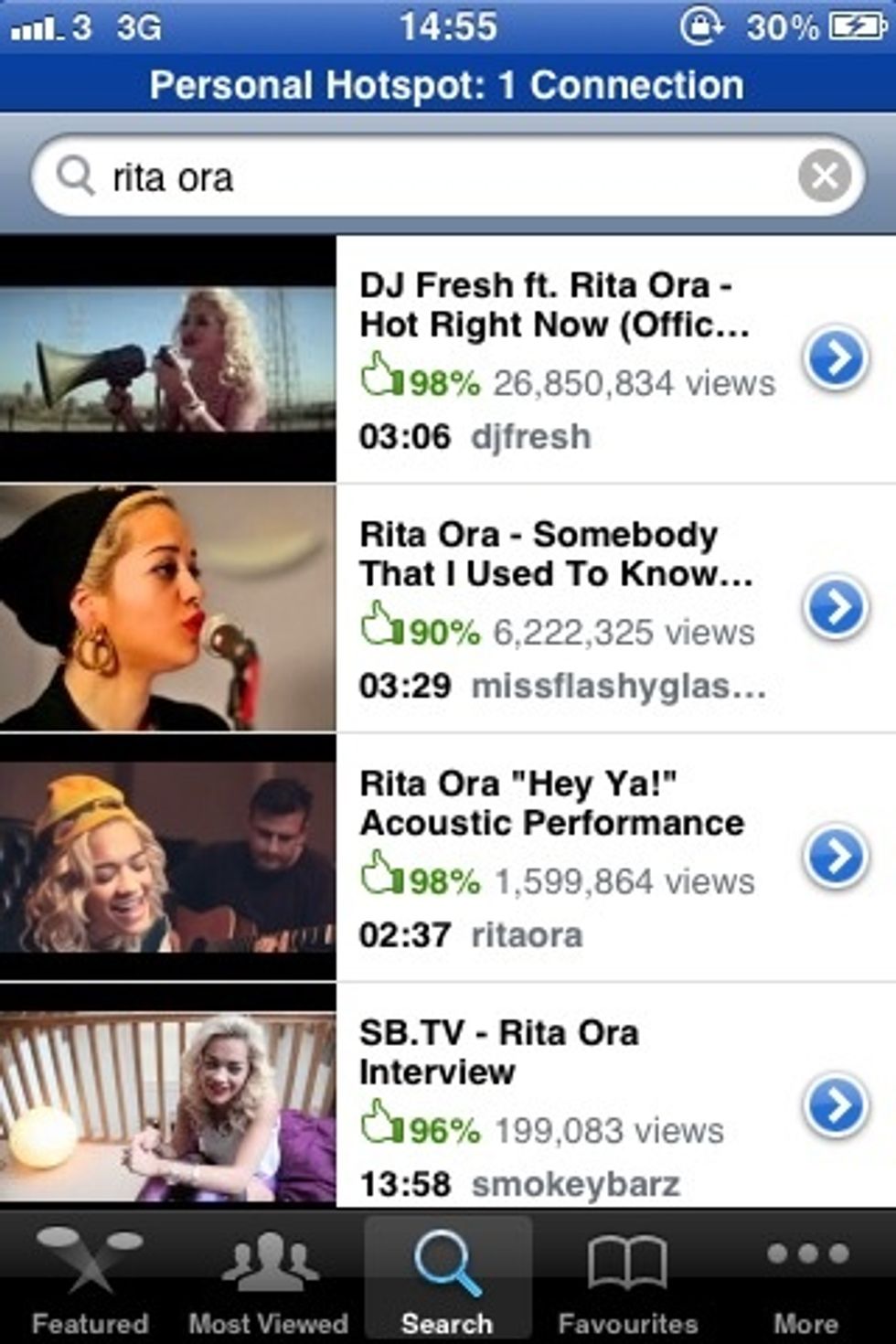The image size is (896, 1344).
Task: Play Rita Ora Somebody That I Used To Know
Action: point(168,607)
